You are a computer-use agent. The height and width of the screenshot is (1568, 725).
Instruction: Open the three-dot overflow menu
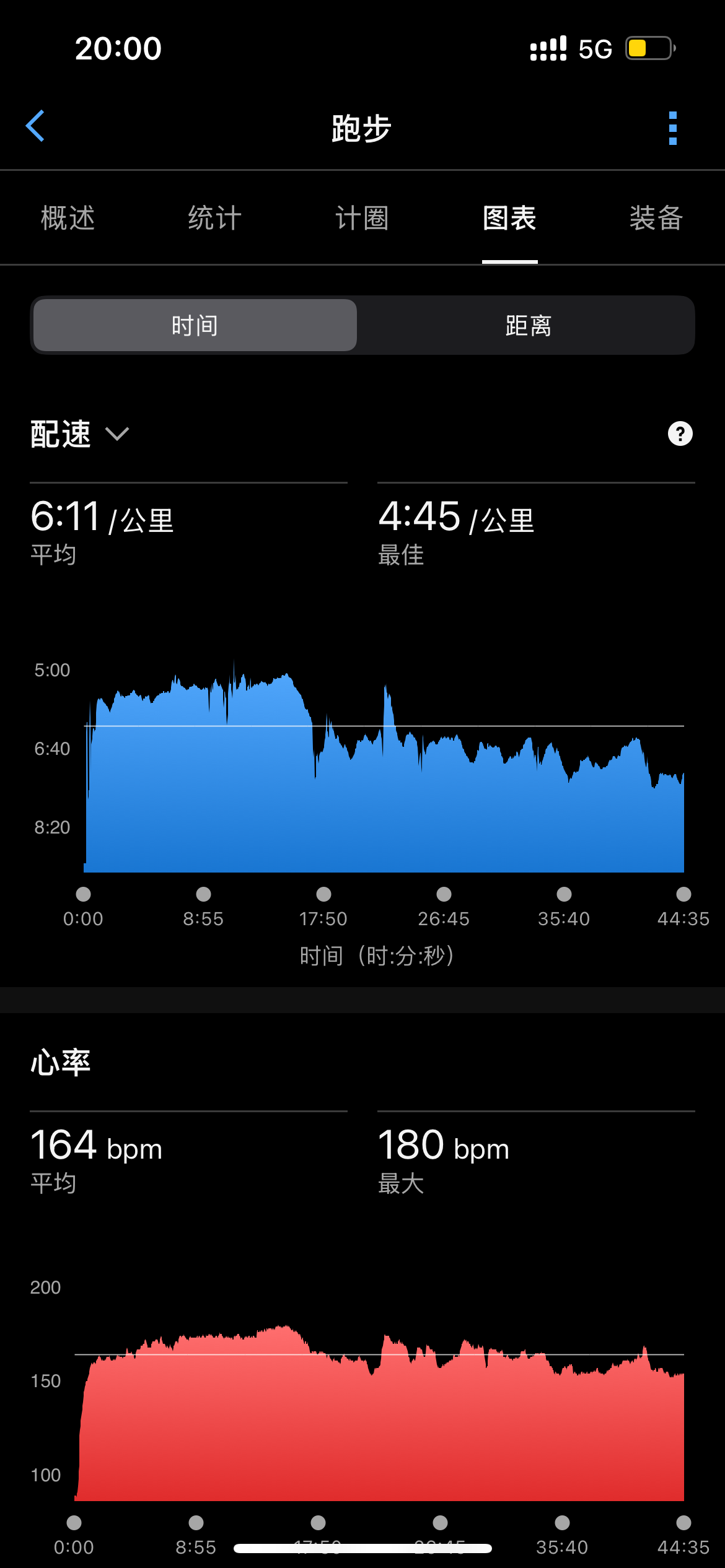(x=673, y=128)
